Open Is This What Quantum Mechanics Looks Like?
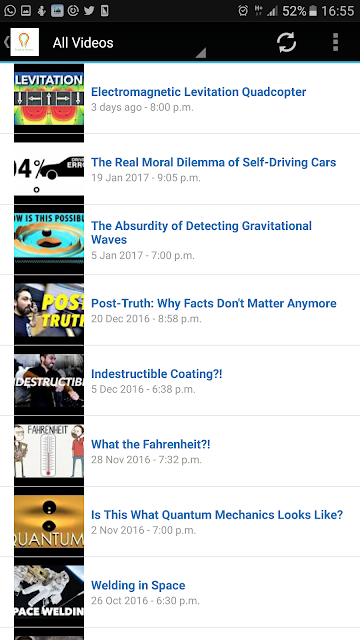This screenshot has height=640, width=360. [180, 522]
